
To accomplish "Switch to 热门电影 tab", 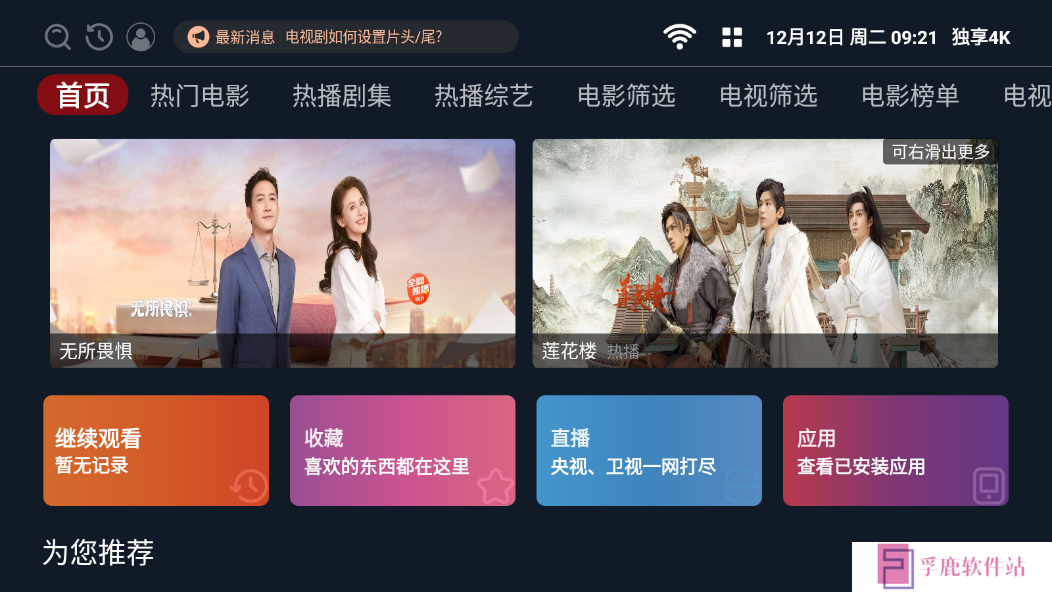I will click(x=200, y=96).
